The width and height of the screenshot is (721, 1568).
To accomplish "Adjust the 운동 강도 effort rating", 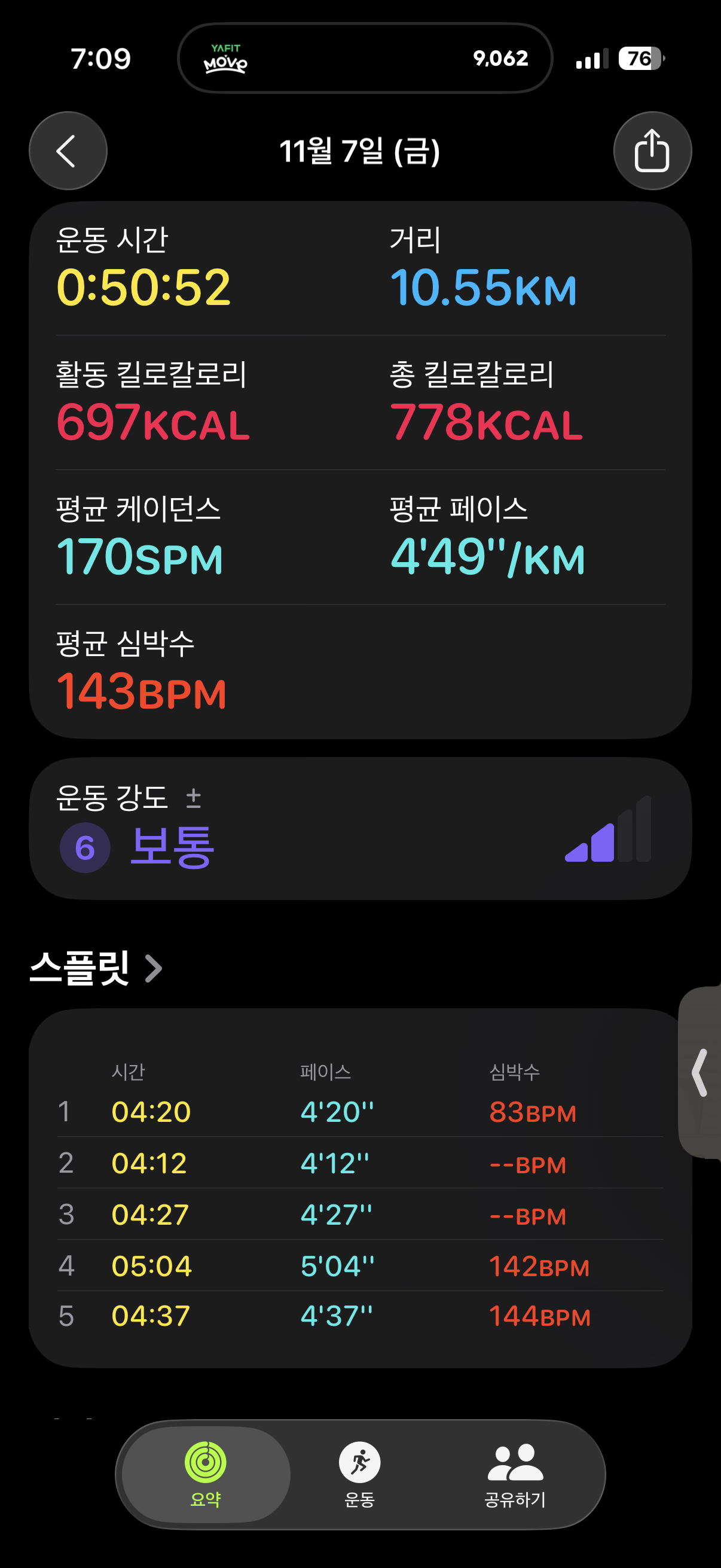I will 194,797.
